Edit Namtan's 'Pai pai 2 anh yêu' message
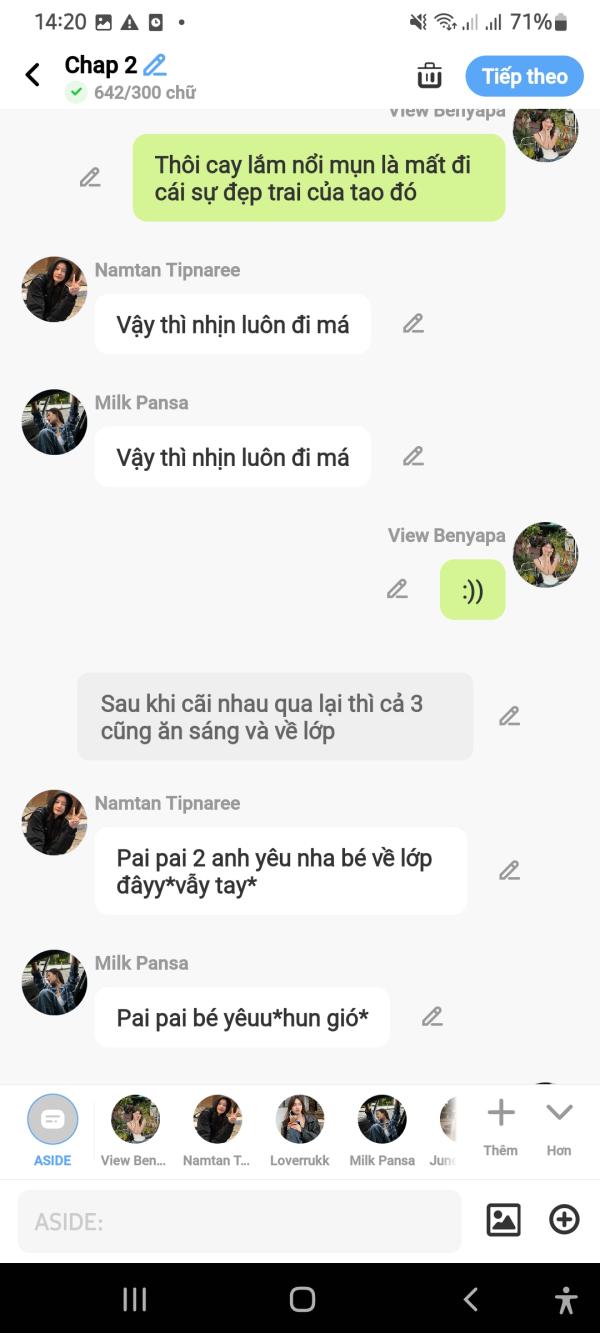The width and height of the screenshot is (600, 1333). tap(509, 871)
